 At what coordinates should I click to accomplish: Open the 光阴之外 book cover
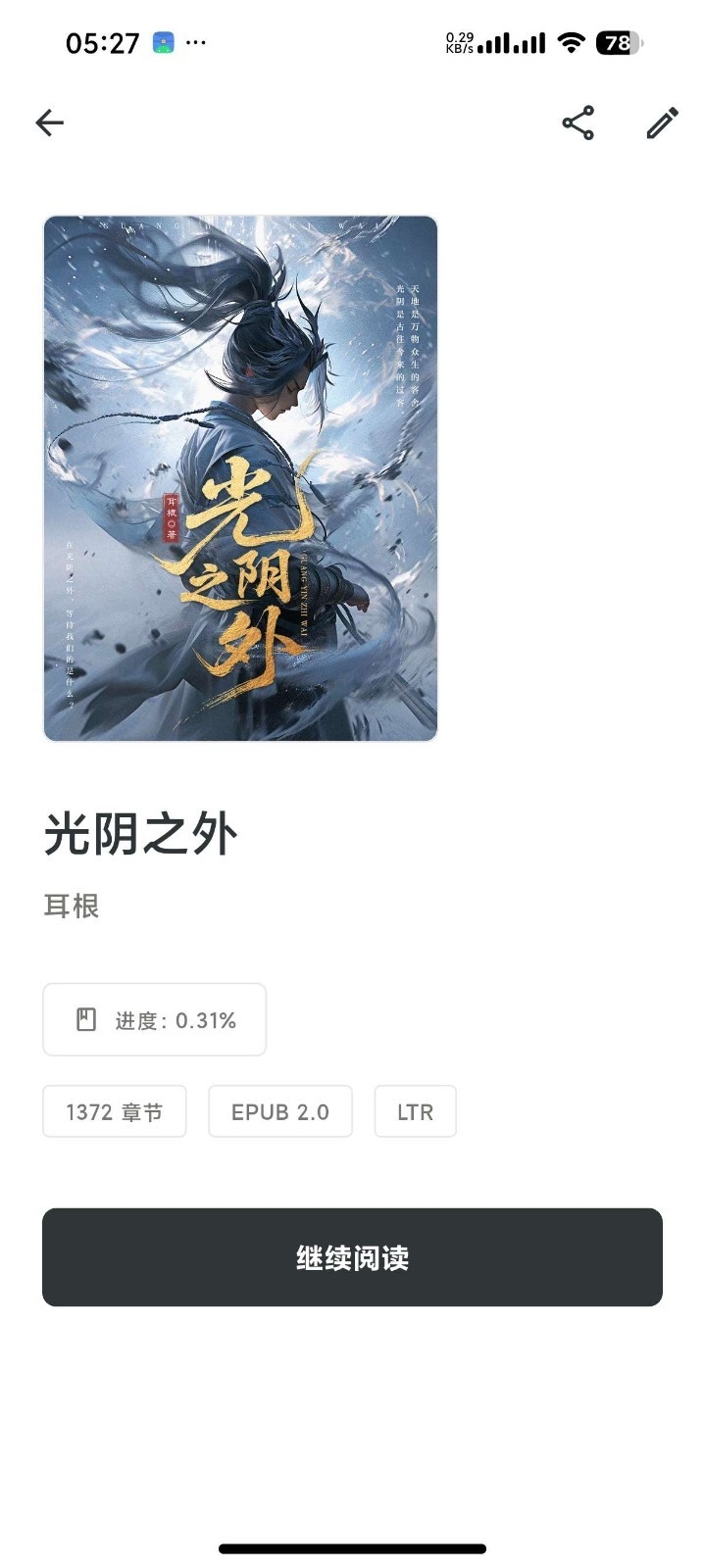pyautogui.click(x=240, y=478)
